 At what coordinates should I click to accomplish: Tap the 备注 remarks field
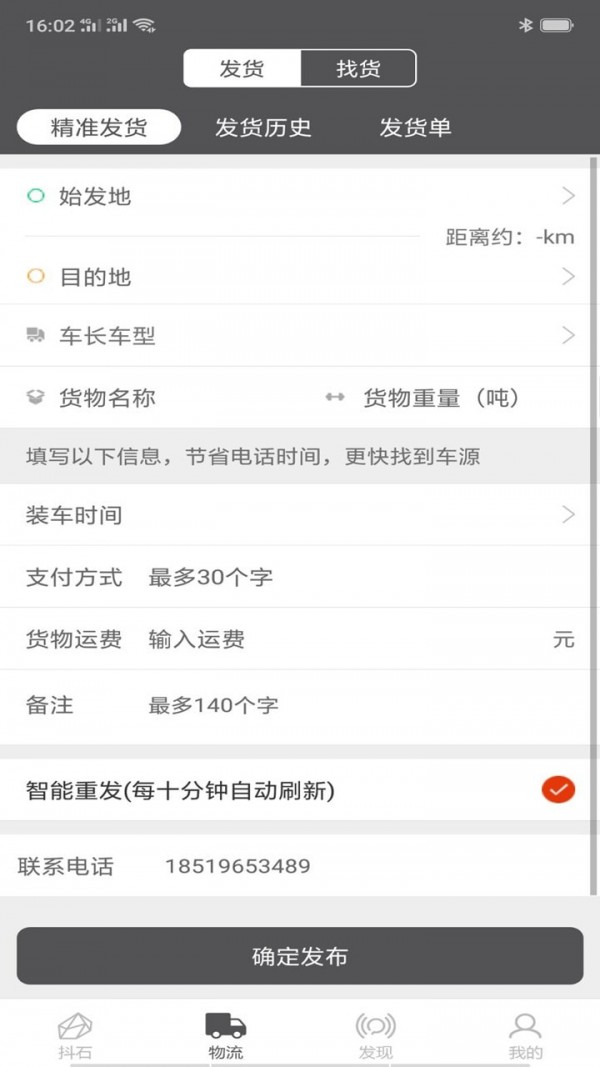(x=361, y=705)
